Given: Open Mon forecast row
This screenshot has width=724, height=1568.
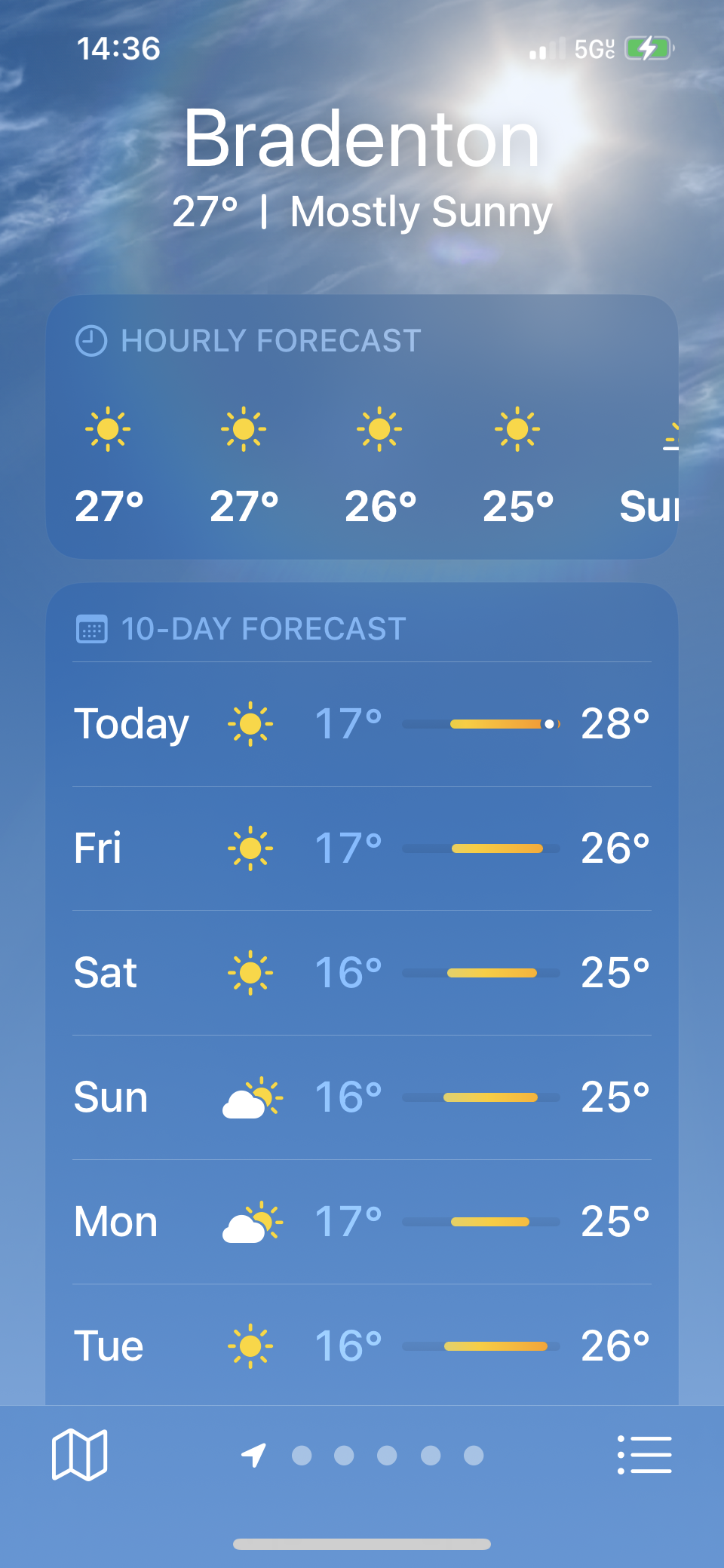Looking at the screenshot, I should (362, 1222).
